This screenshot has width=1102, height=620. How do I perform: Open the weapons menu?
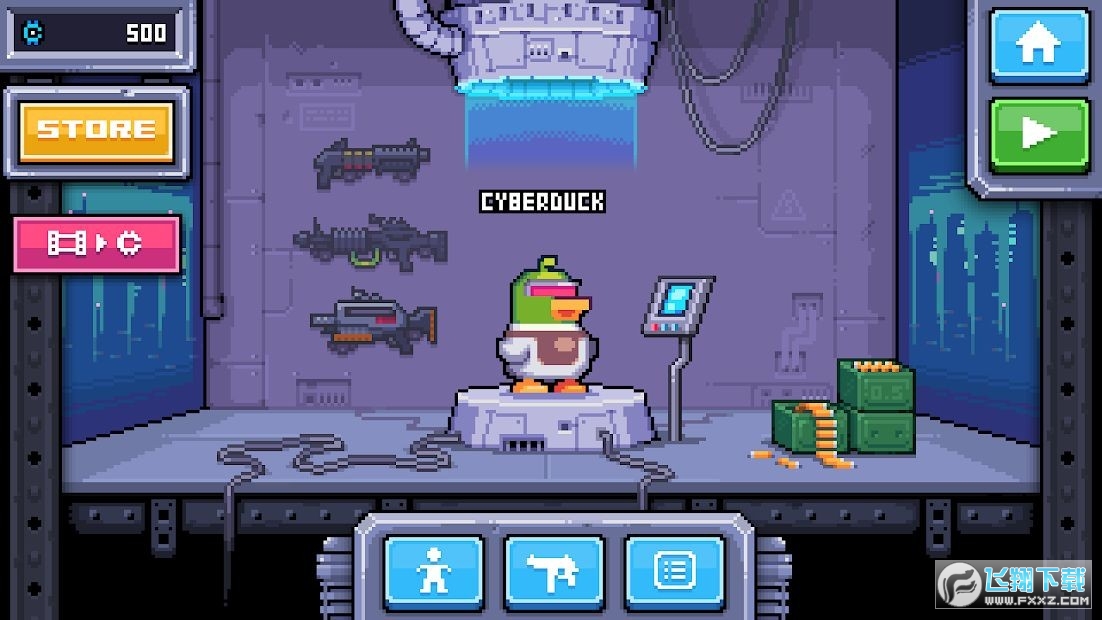[554, 572]
